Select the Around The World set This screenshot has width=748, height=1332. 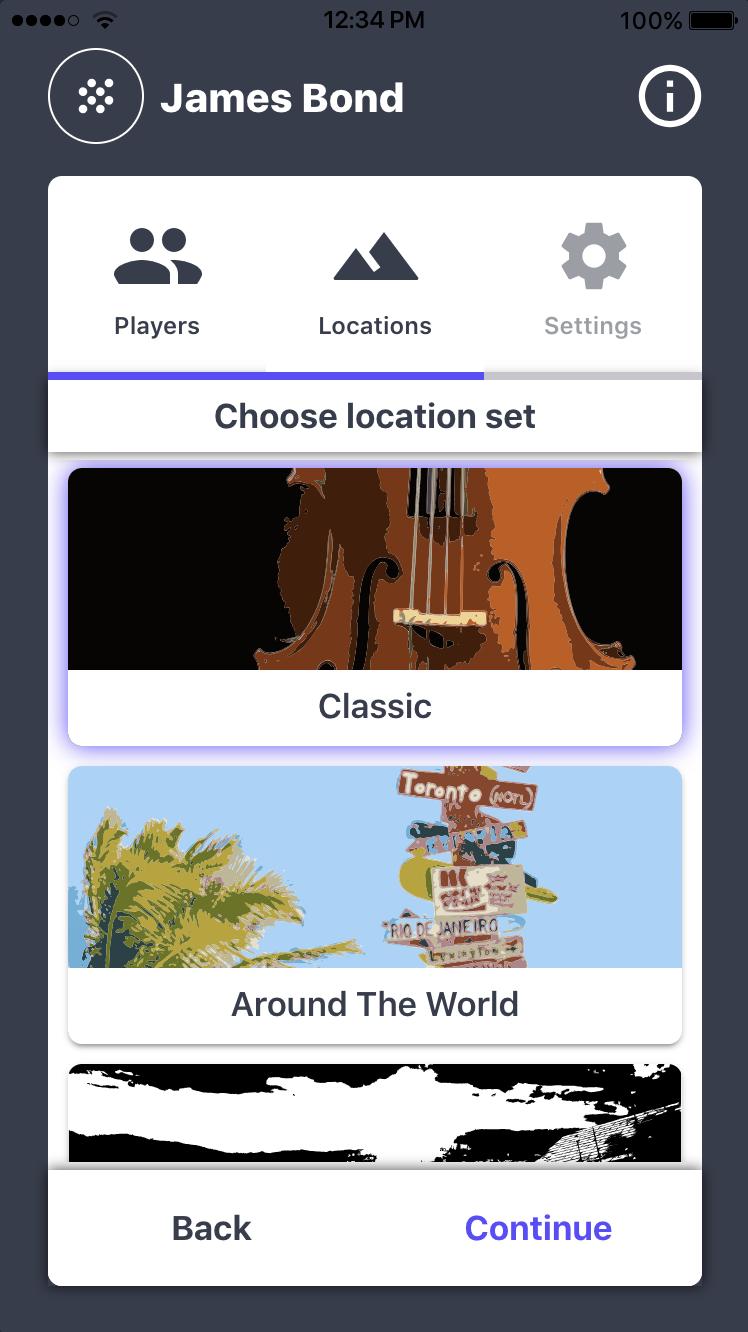click(x=375, y=904)
